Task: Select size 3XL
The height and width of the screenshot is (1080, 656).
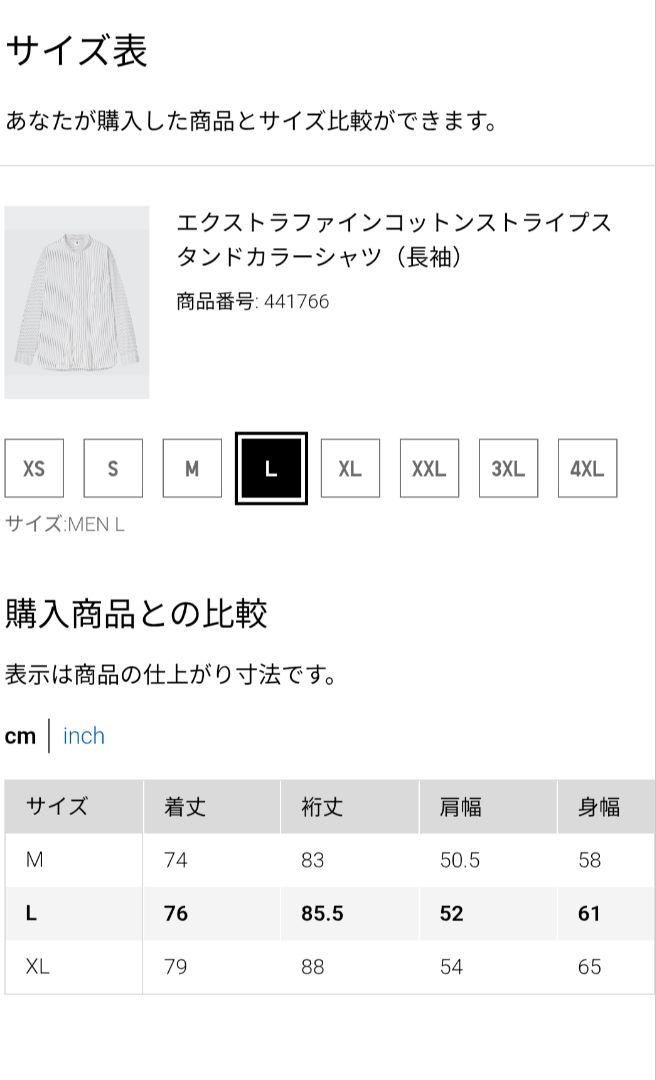Action: pyautogui.click(x=509, y=468)
